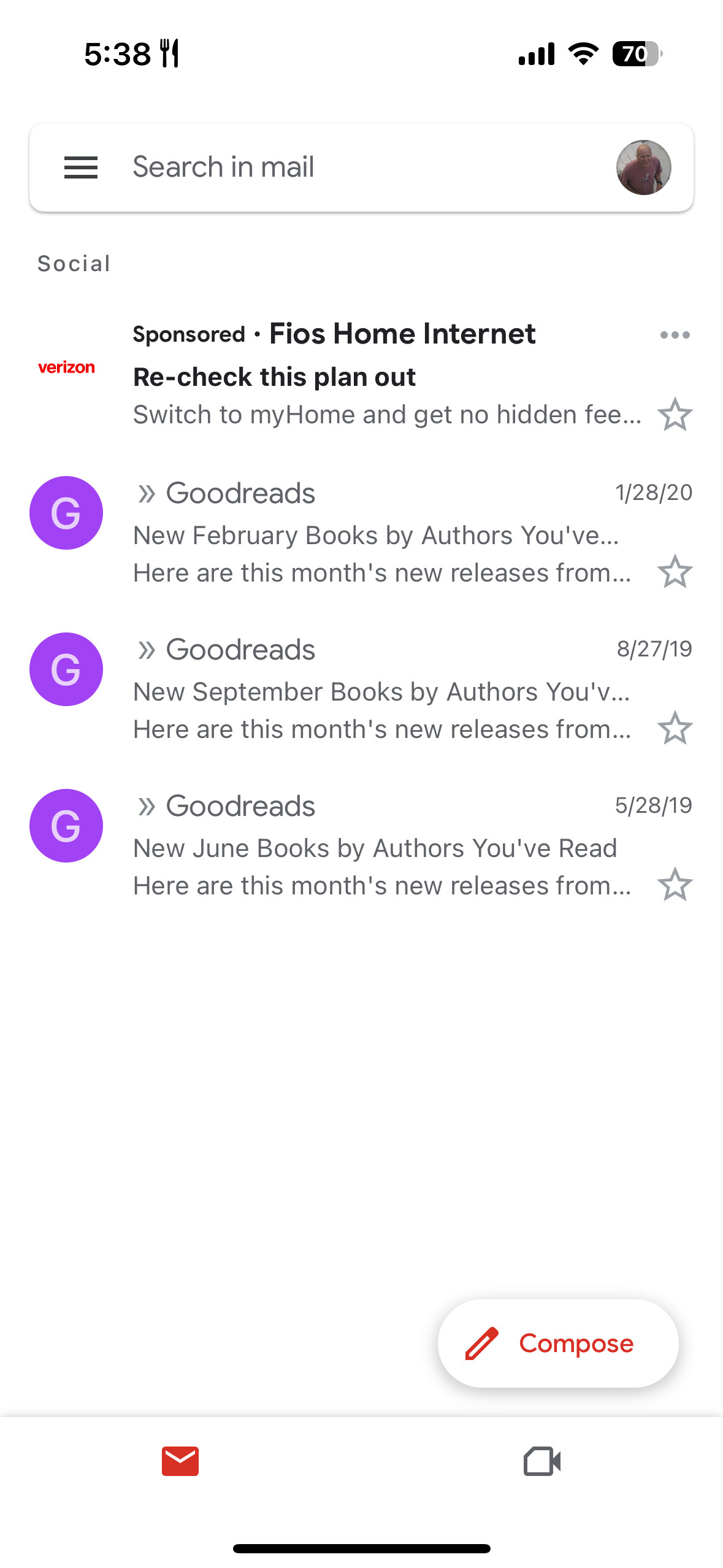Switch to the Mail tab
Screen dimensions: 723x1568
pyautogui.click(x=180, y=1461)
